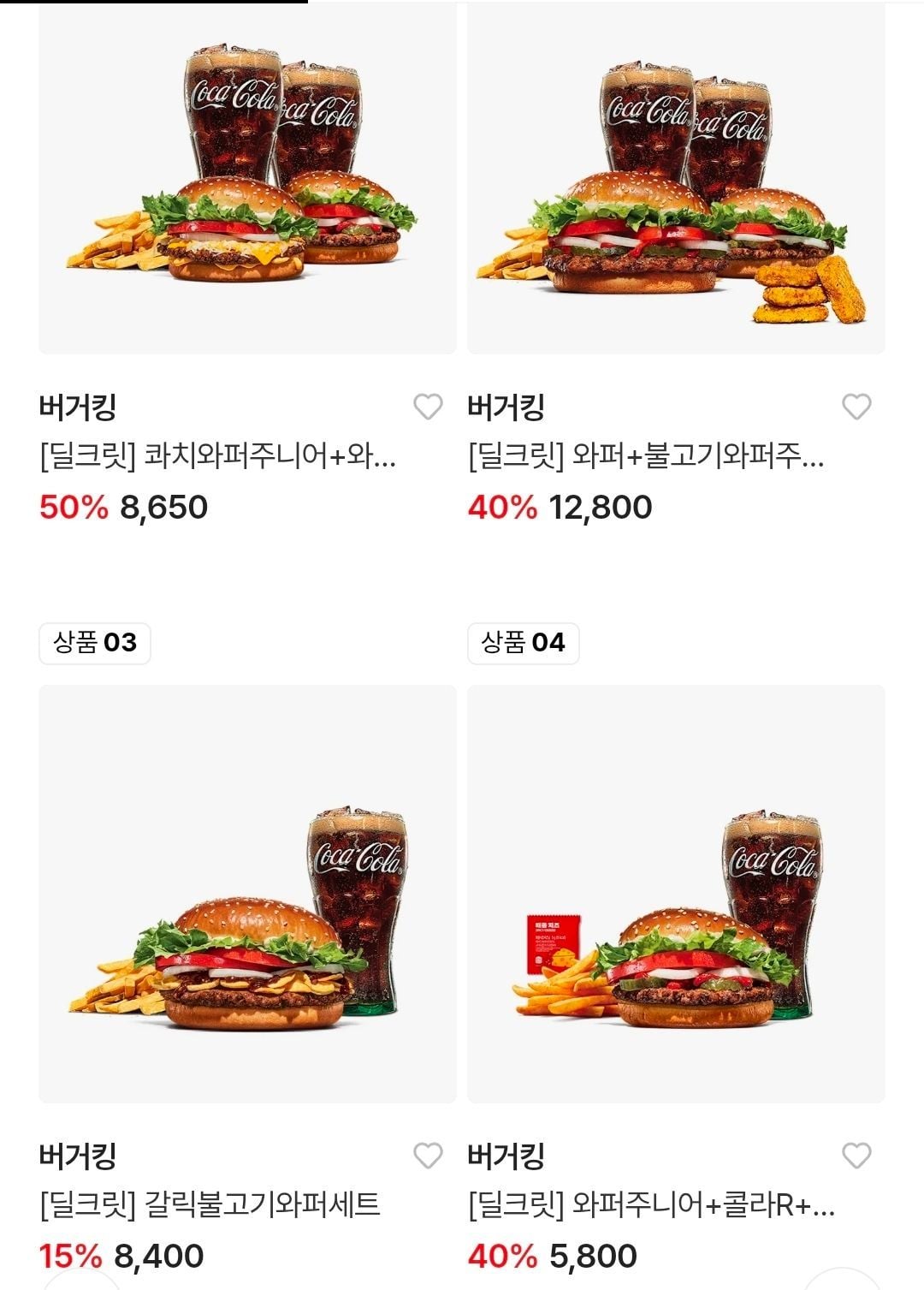The image size is (924, 1290).
Task: Wishlist the 와퍼주니어+콜라R deal
Action: click(856, 1156)
